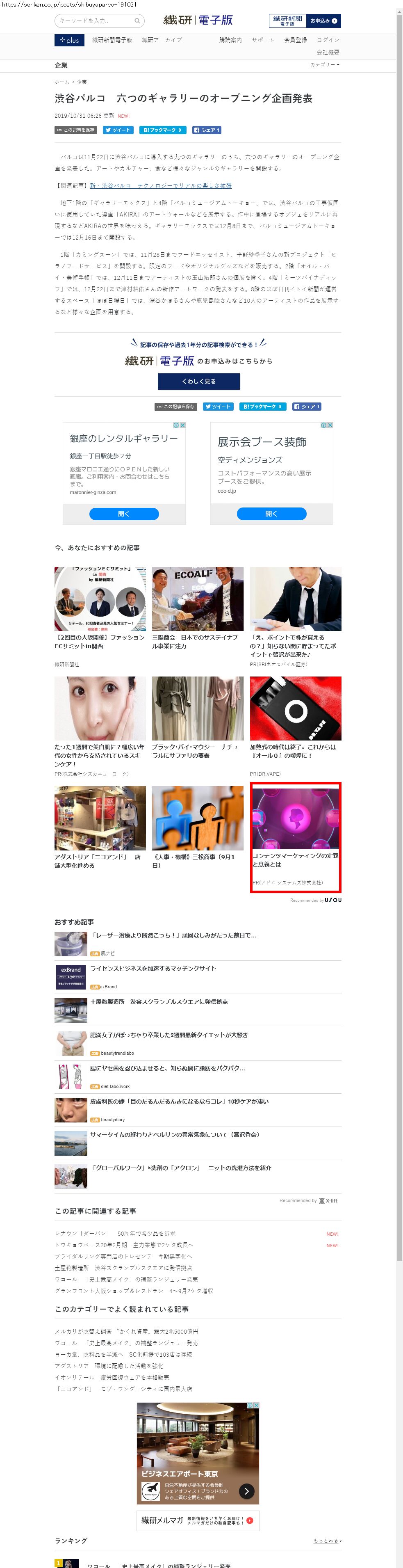Viewport: 403px width, 1568px height.
Task: Open the 銀座のレンタルギャラリー ad's 開く button
Action: coord(124,514)
